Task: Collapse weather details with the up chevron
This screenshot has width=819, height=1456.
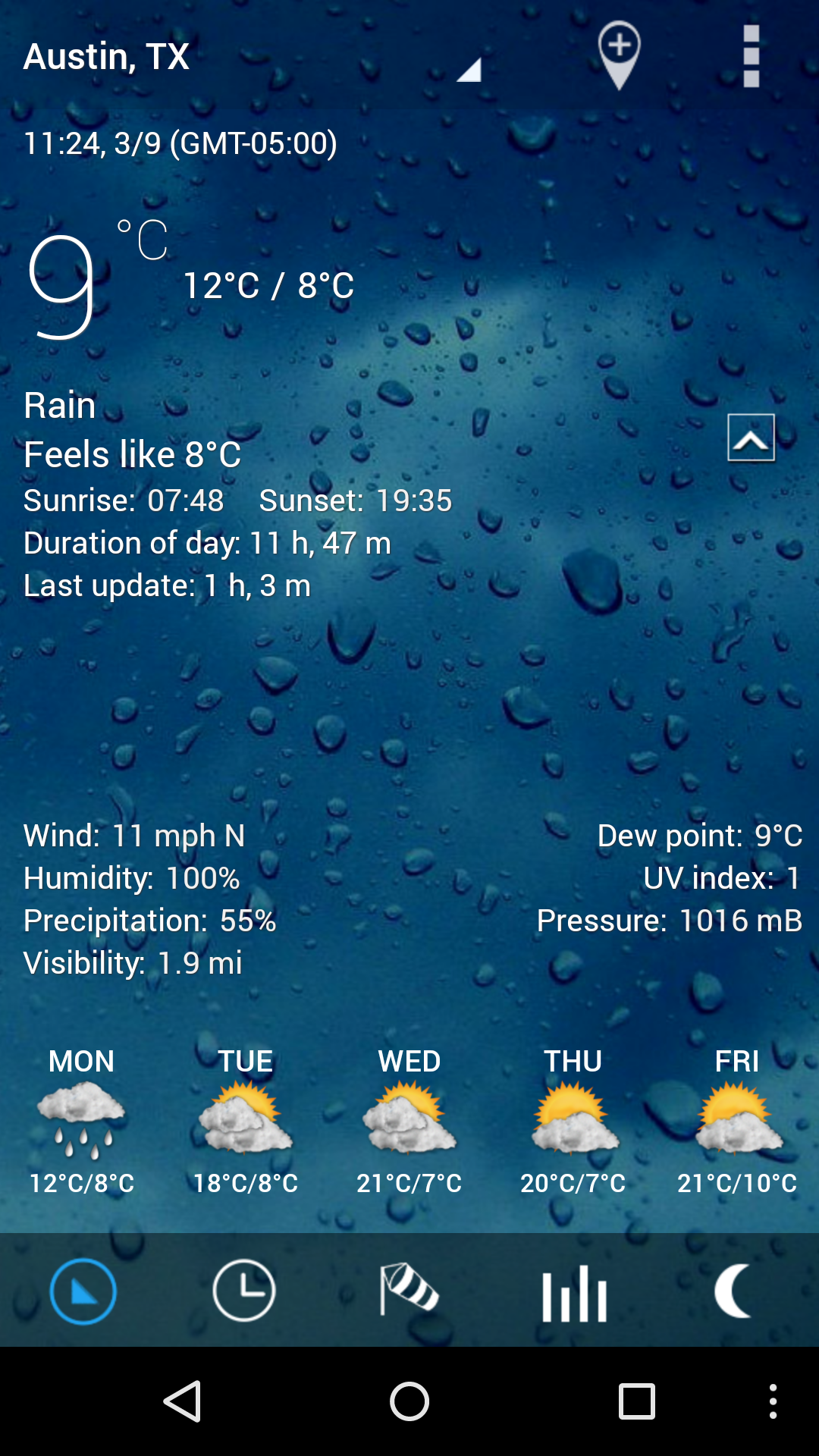Action: [x=751, y=438]
